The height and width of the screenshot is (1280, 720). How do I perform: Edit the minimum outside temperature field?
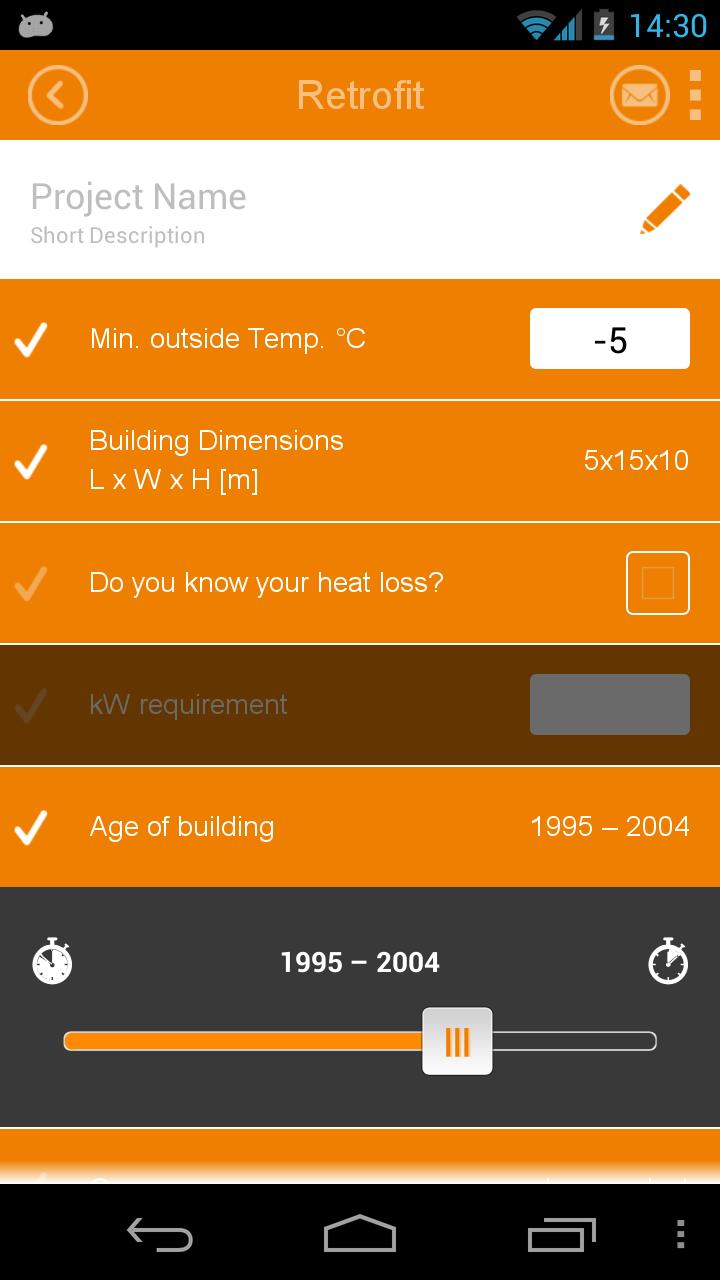click(609, 340)
